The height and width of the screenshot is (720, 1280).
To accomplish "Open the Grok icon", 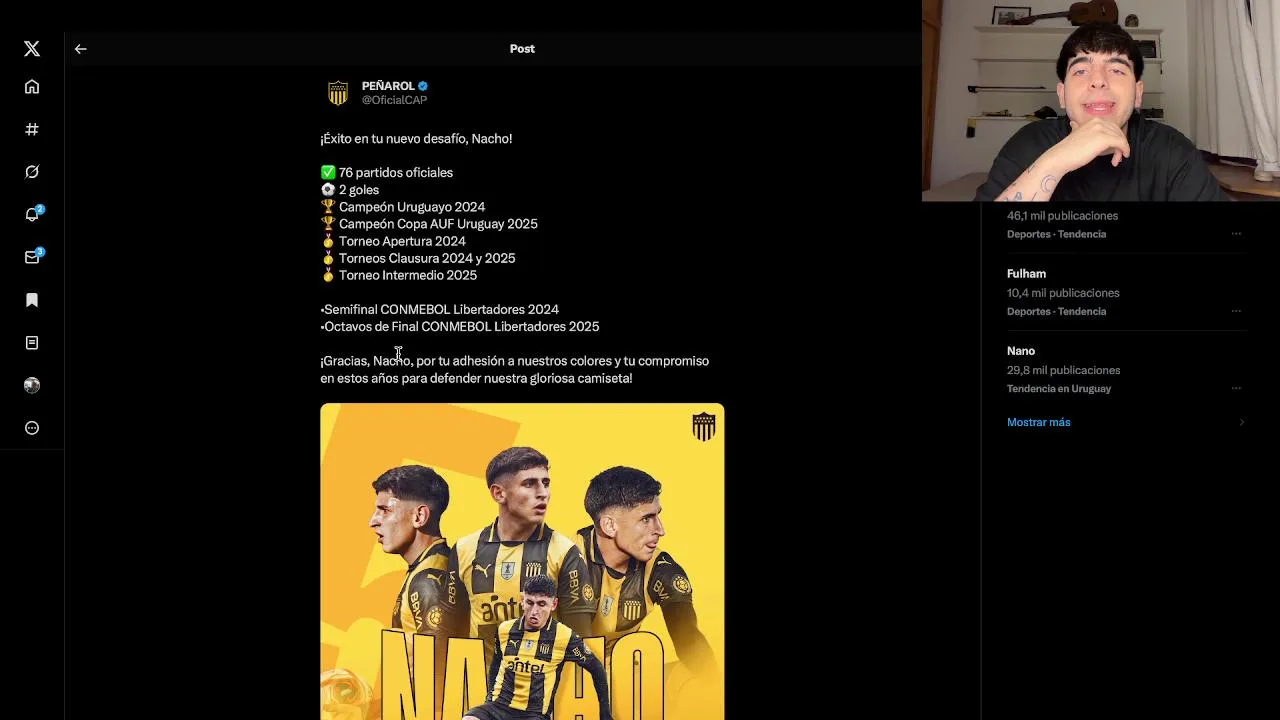I will click(x=32, y=172).
